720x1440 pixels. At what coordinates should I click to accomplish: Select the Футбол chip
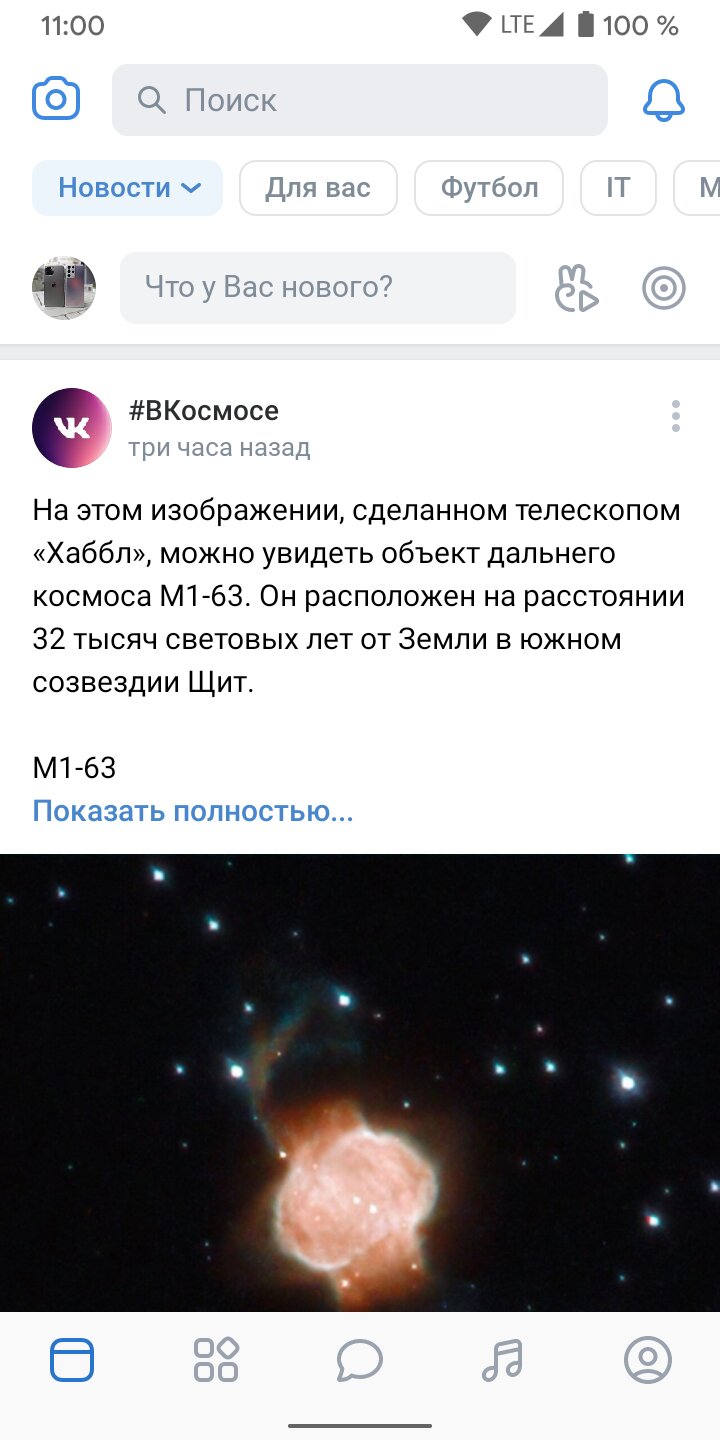point(489,188)
